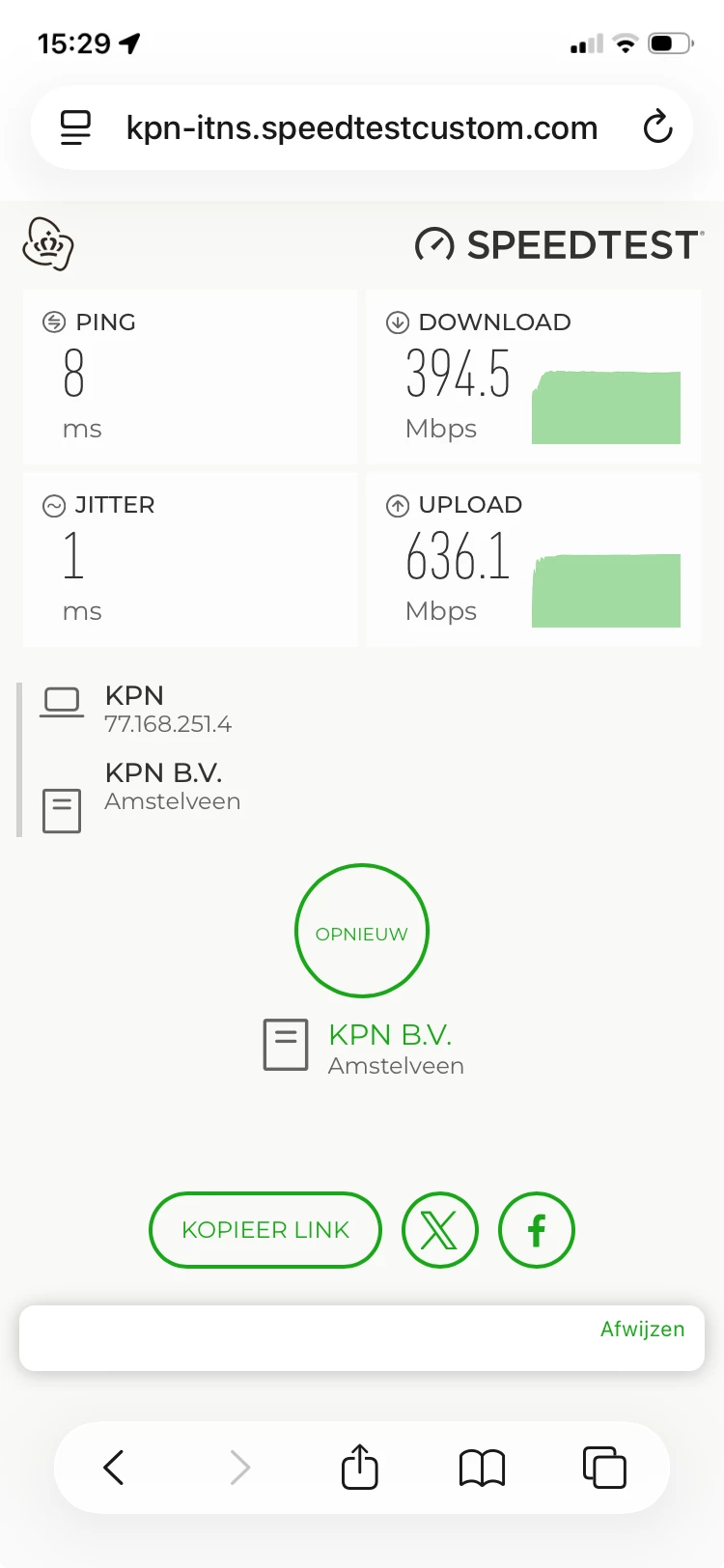Go back to the previous page
This screenshot has height=1568, width=724.
pyautogui.click(x=114, y=1468)
